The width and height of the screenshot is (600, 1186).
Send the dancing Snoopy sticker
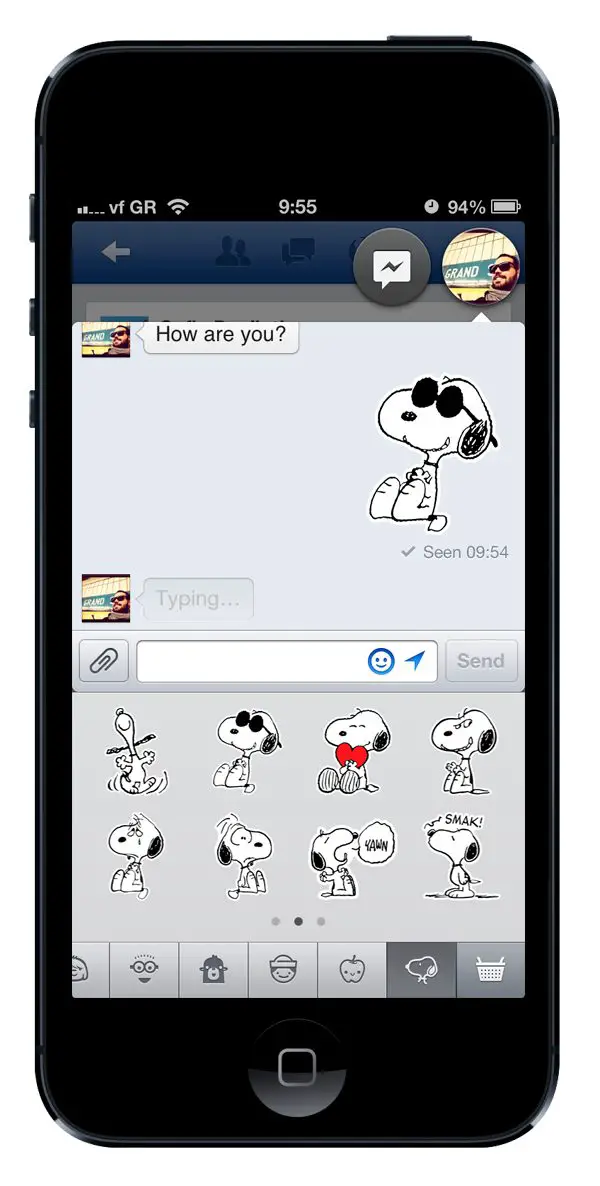click(x=135, y=751)
